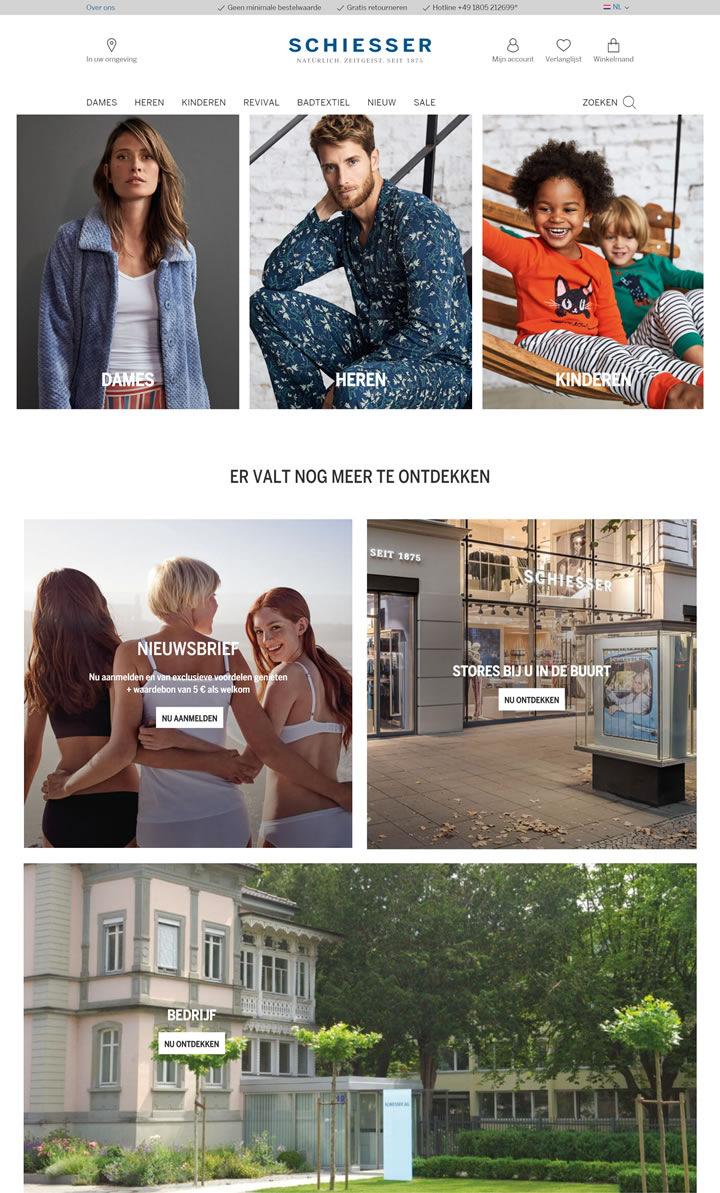This screenshot has width=720, height=1193.
Task: Tap Nu ontdekken under Stores bij u
Action: (x=531, y=700)
